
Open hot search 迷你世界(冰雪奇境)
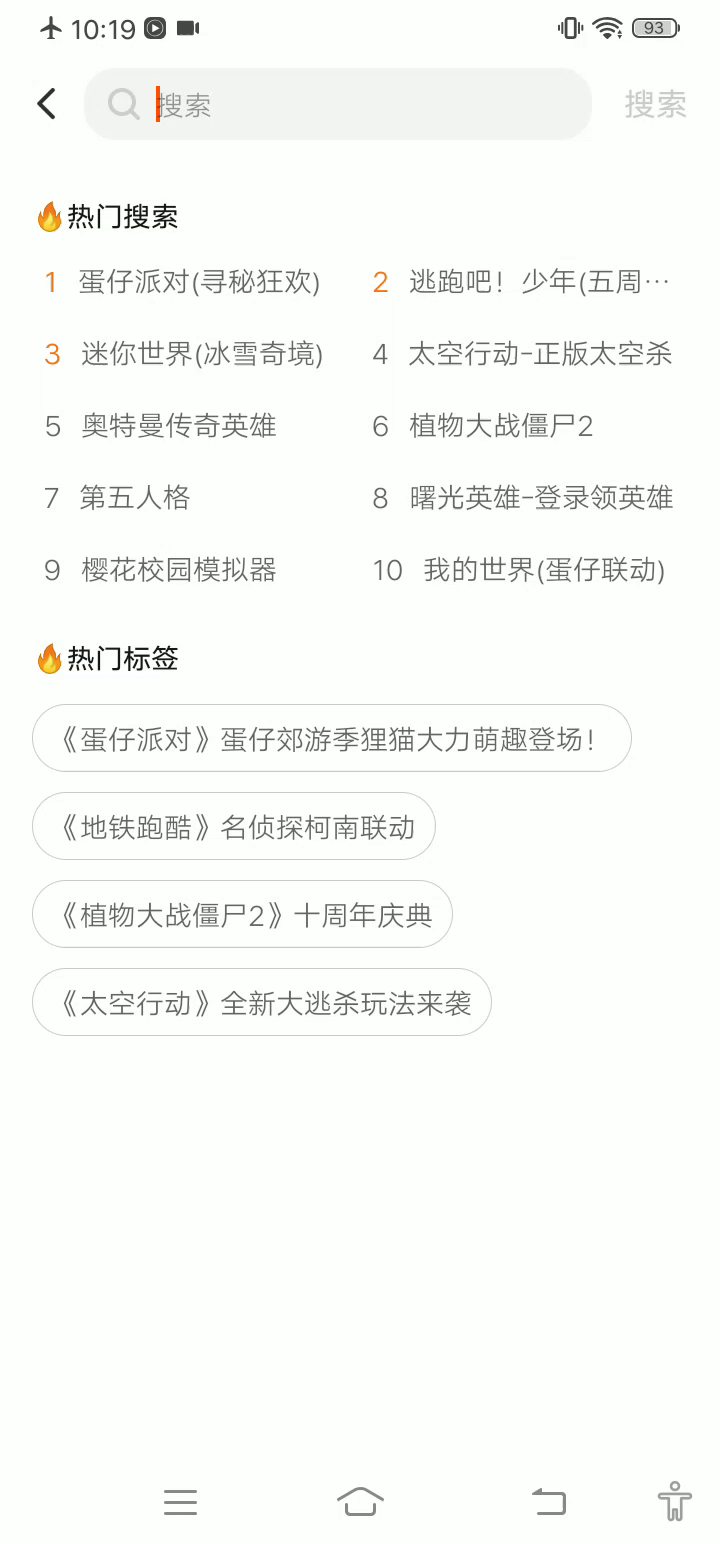[201, 354]
